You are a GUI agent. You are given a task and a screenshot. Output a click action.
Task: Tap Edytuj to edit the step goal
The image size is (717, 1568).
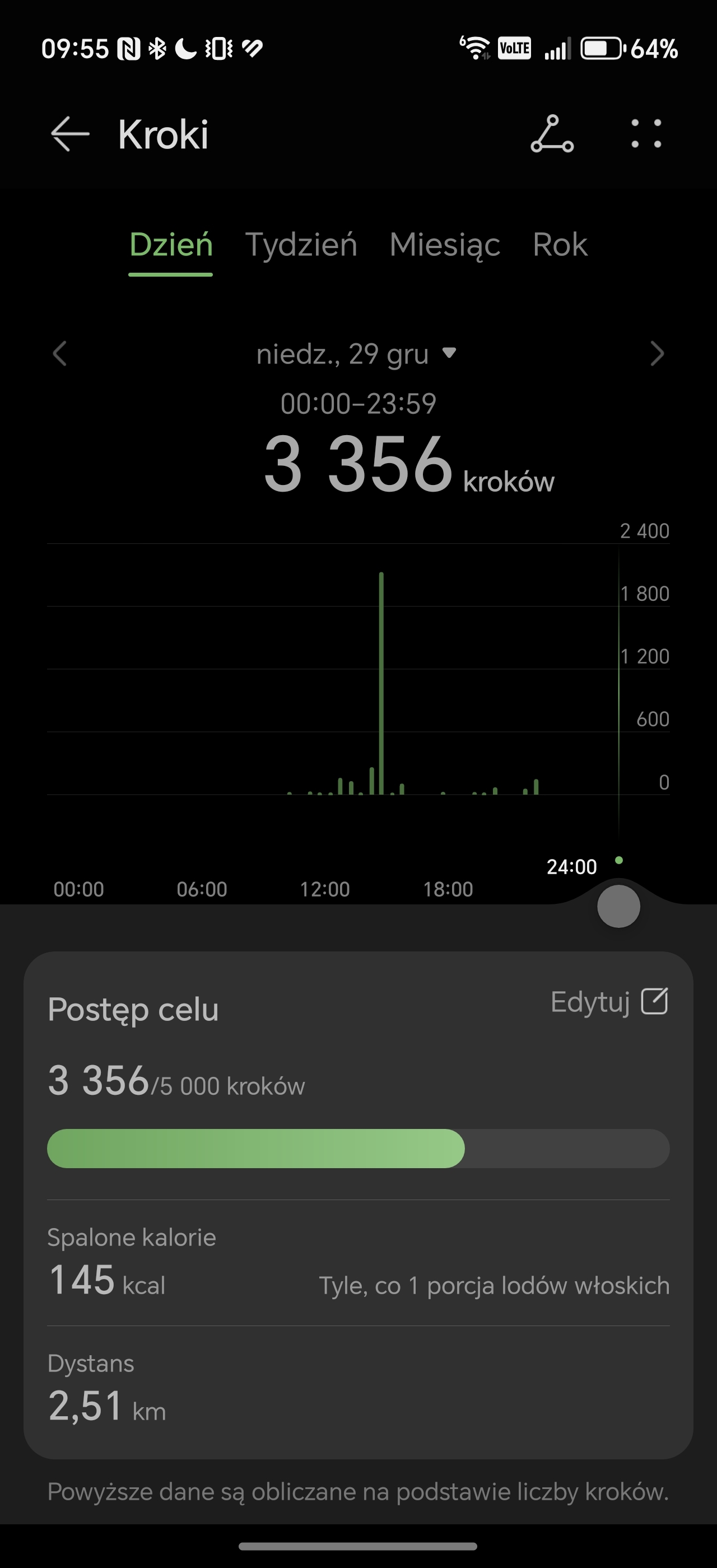609,1001
